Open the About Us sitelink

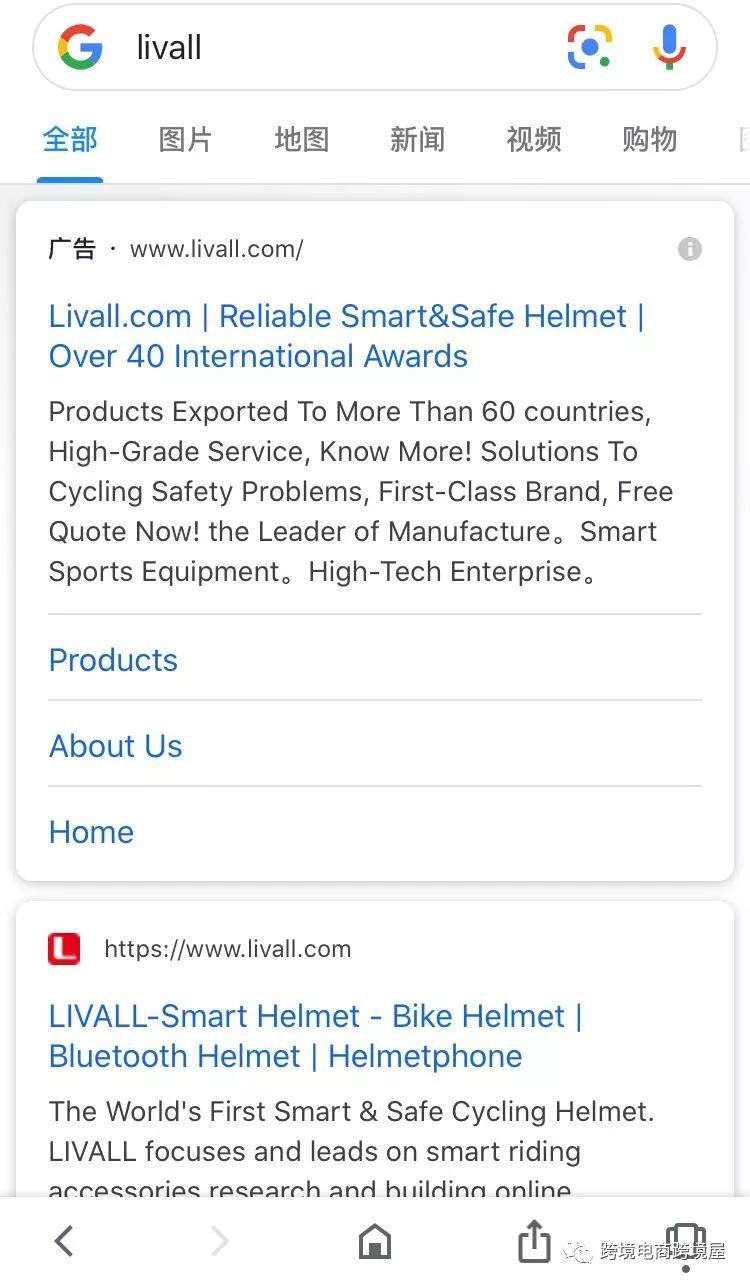tap(116, 746)
